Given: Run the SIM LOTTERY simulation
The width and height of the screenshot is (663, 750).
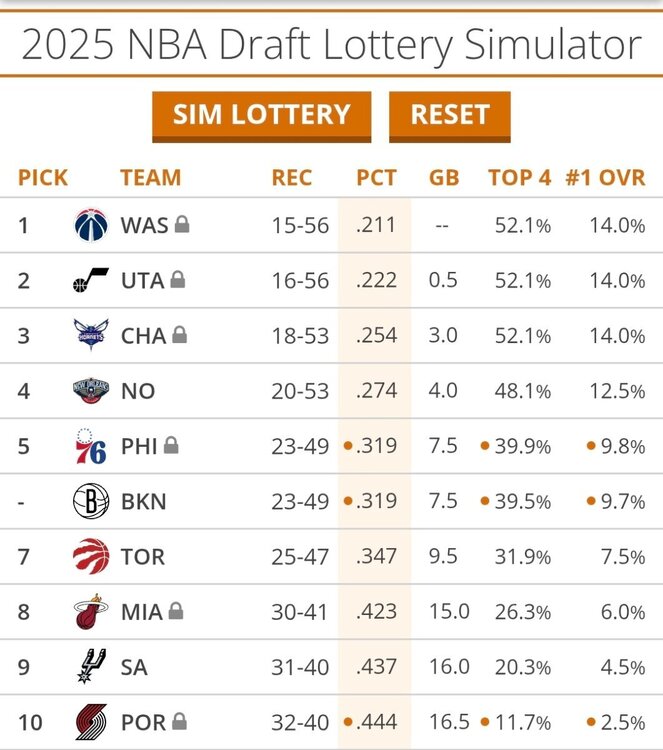Looking at the screenshot, I should (261, 114).
